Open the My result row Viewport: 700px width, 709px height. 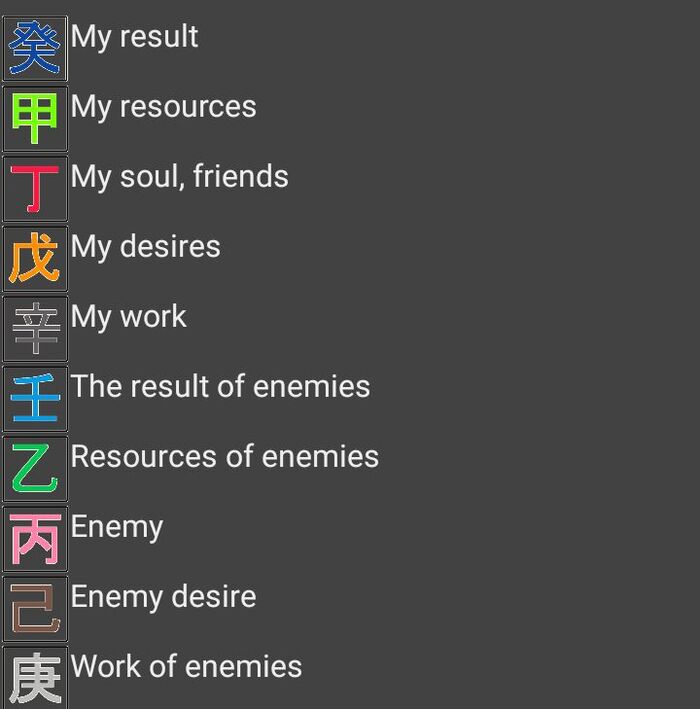coord(134,38)
